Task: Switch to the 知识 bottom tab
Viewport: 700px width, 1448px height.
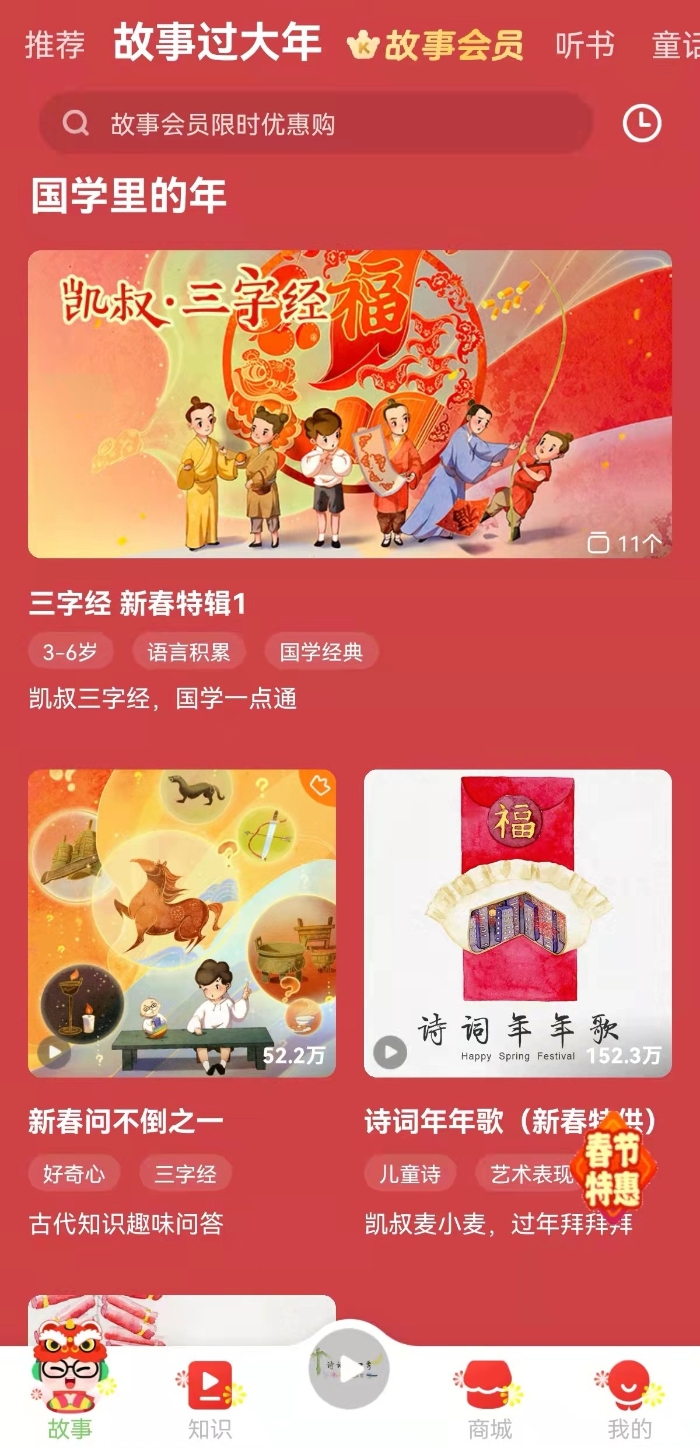Action: coord(210,1399)
